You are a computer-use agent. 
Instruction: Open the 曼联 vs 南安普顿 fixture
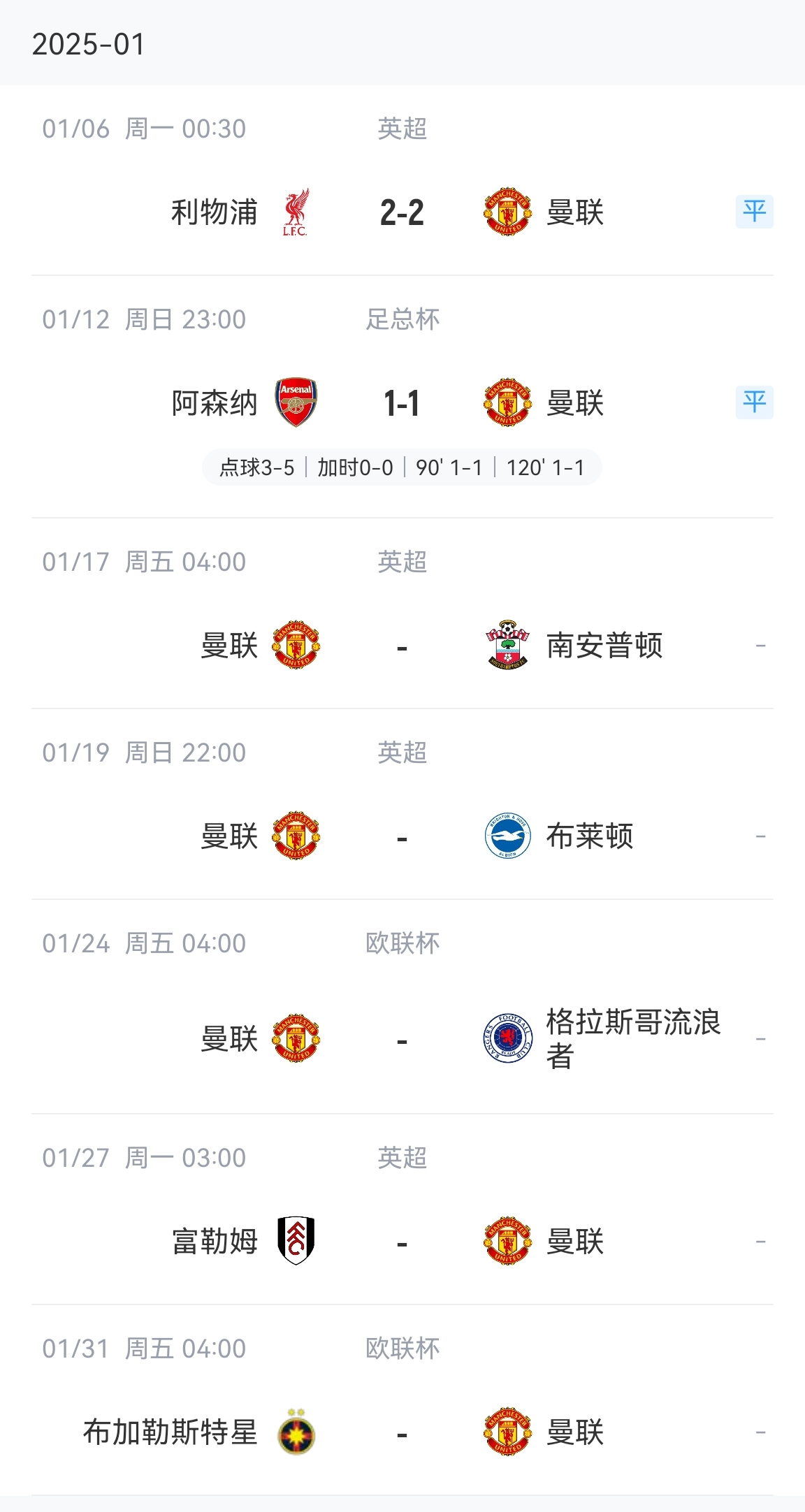402,646
